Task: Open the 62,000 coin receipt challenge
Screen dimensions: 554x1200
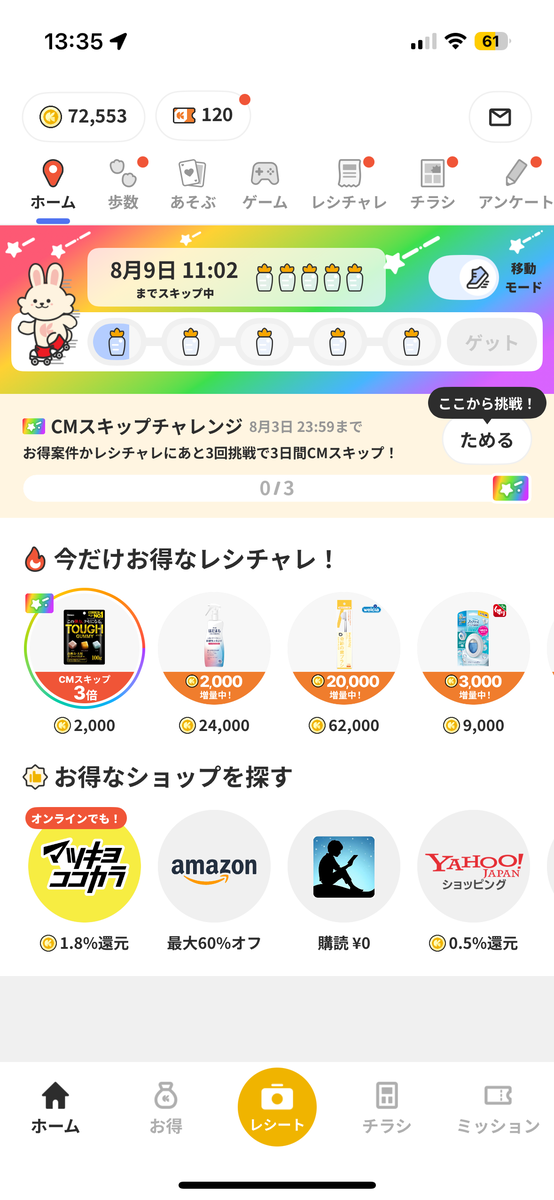Action: coord(344,662)
